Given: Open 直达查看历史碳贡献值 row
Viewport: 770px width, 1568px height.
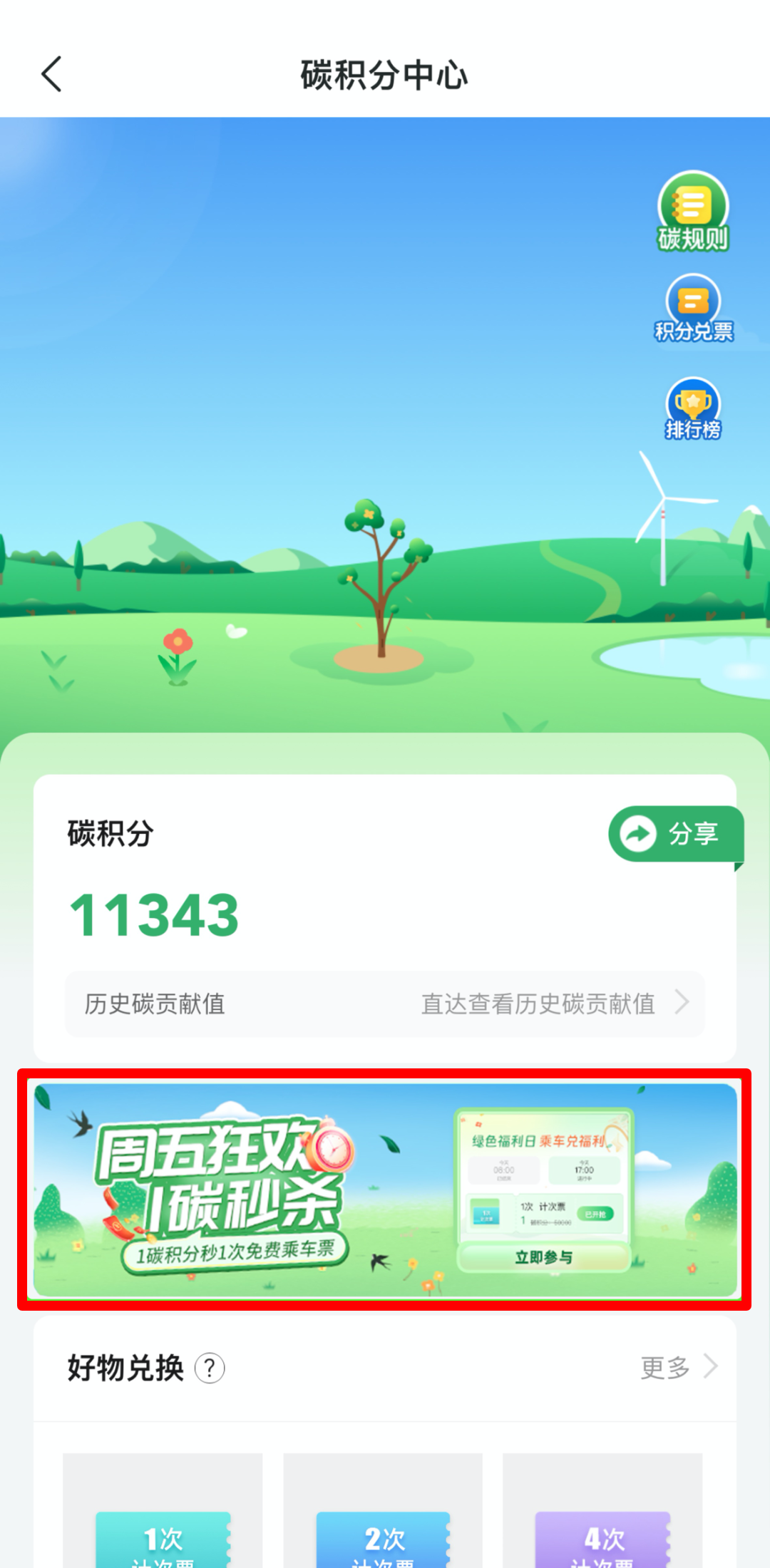Looking at the screenshot, I should [x=385, y=1004].
